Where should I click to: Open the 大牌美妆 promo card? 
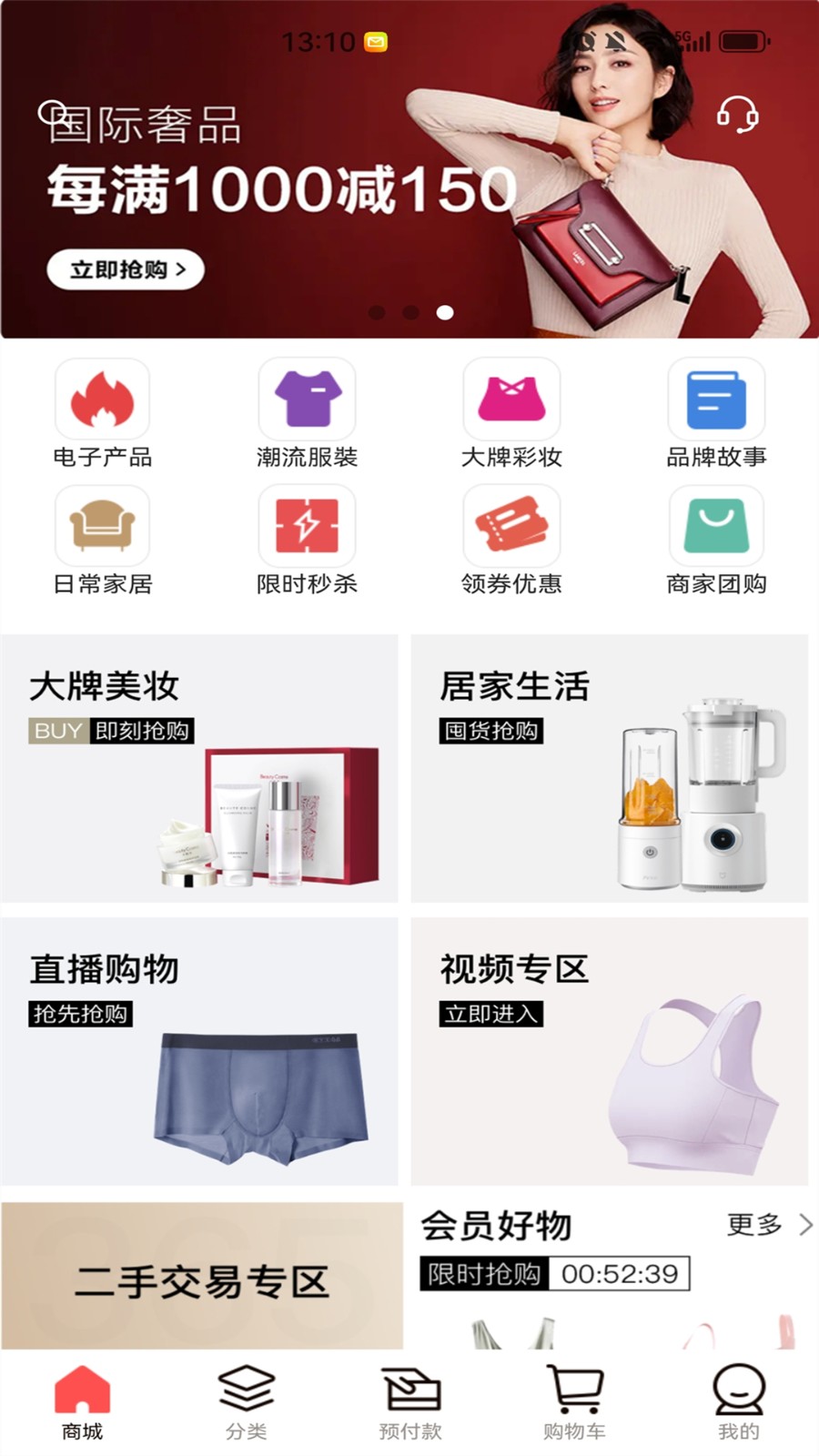[x=199, y=769]
